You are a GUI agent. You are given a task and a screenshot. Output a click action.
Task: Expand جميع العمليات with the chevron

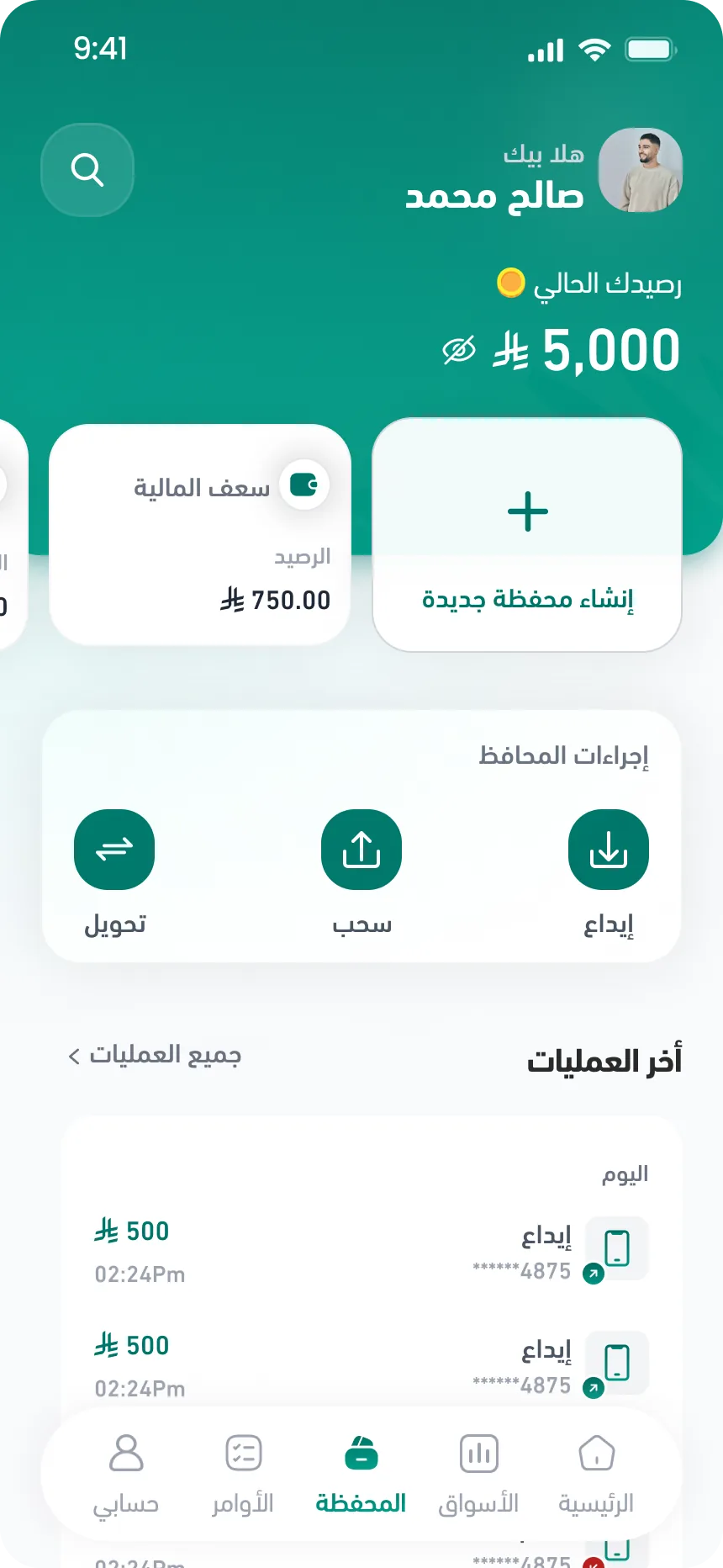point(75,1054)
